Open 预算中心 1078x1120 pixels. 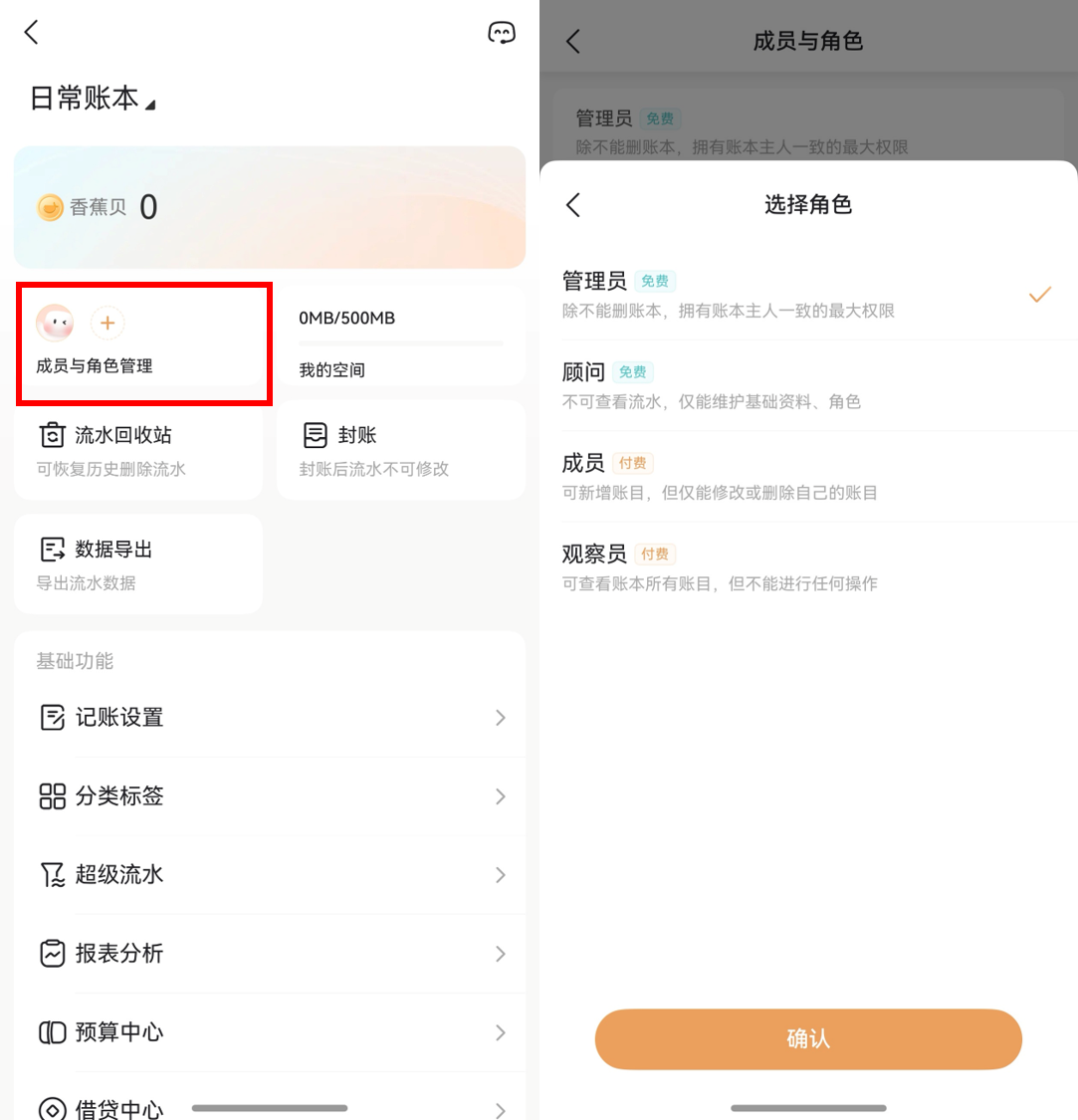[x=270, y=1032]
